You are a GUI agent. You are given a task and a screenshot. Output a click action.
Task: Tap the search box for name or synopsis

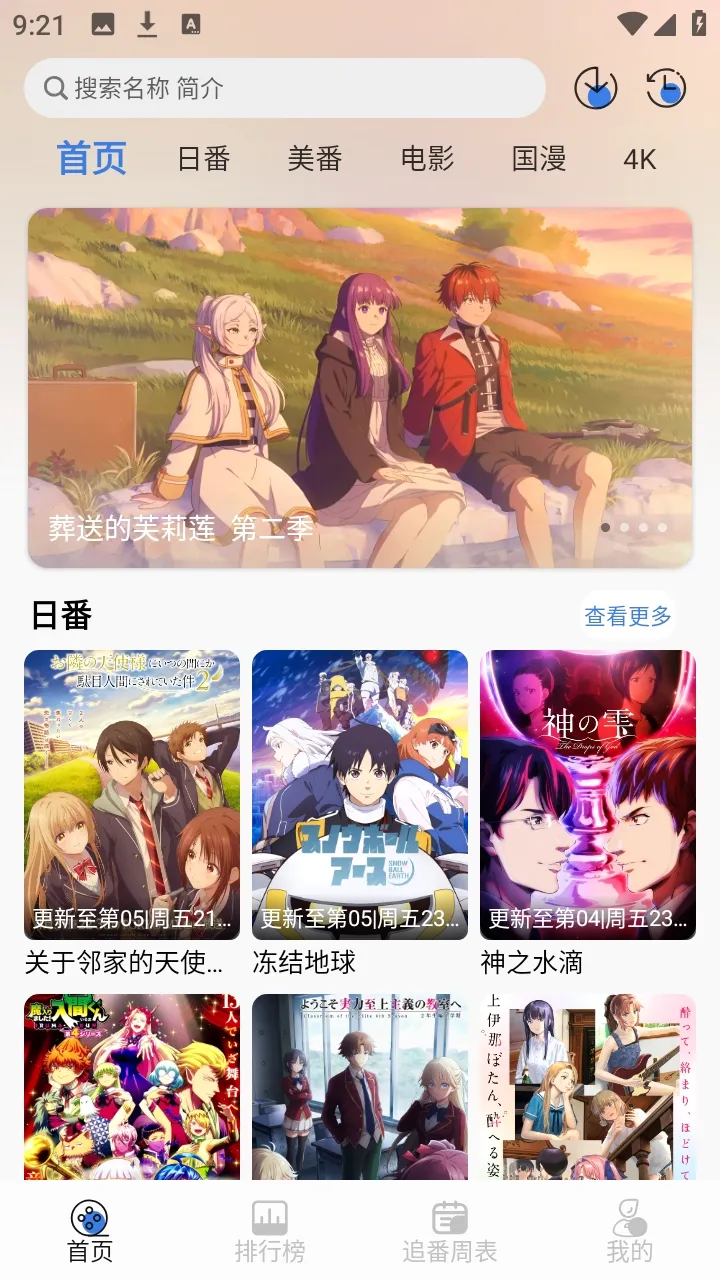285,88
